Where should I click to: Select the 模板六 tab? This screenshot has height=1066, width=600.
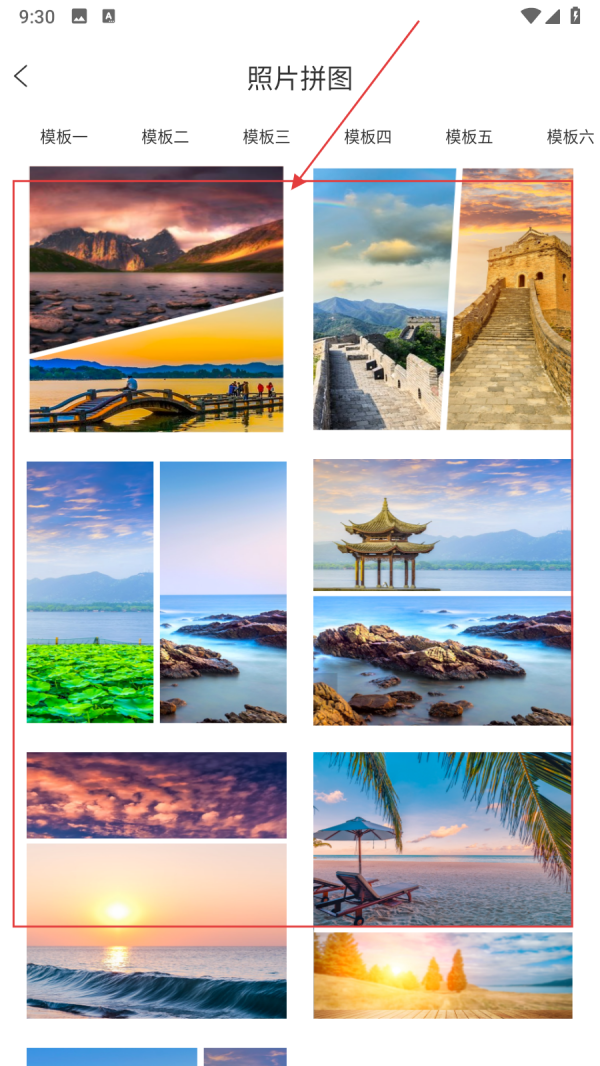pyautogui.click(x=570, y=137)
